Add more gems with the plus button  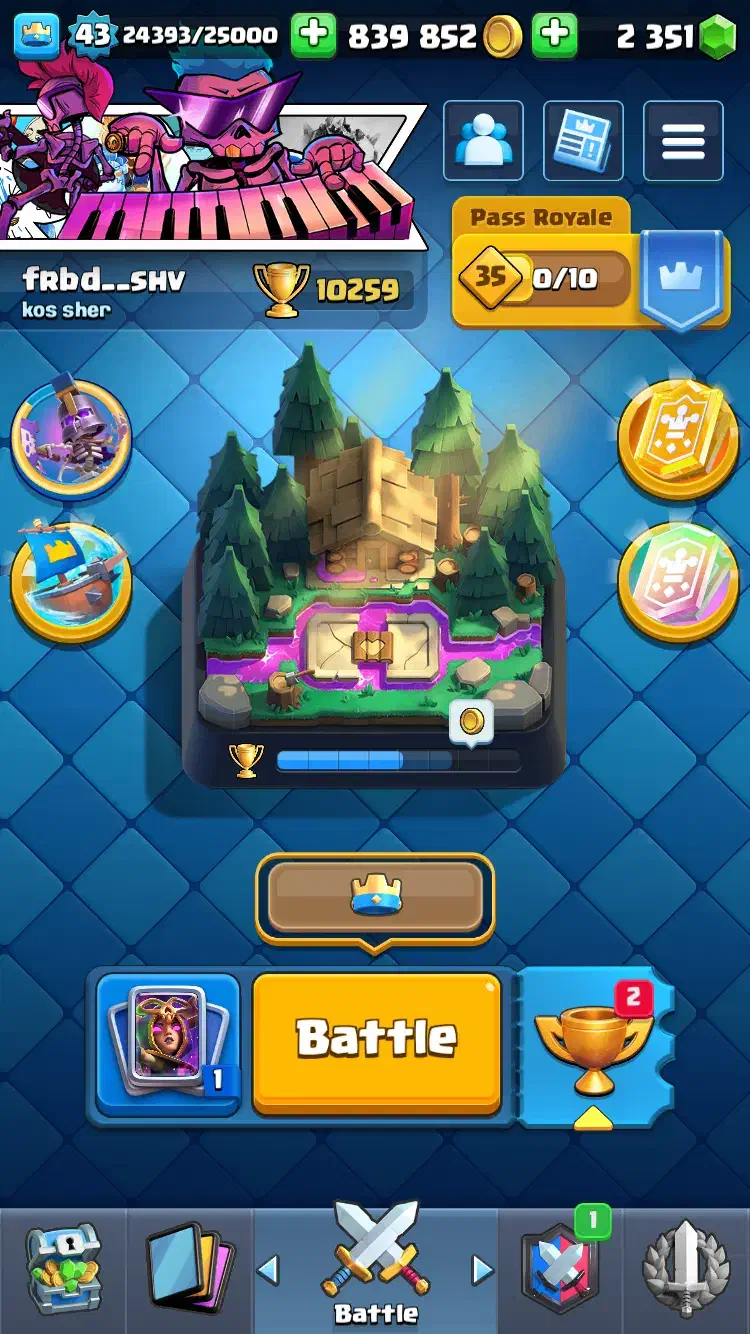tap(554, 37)
